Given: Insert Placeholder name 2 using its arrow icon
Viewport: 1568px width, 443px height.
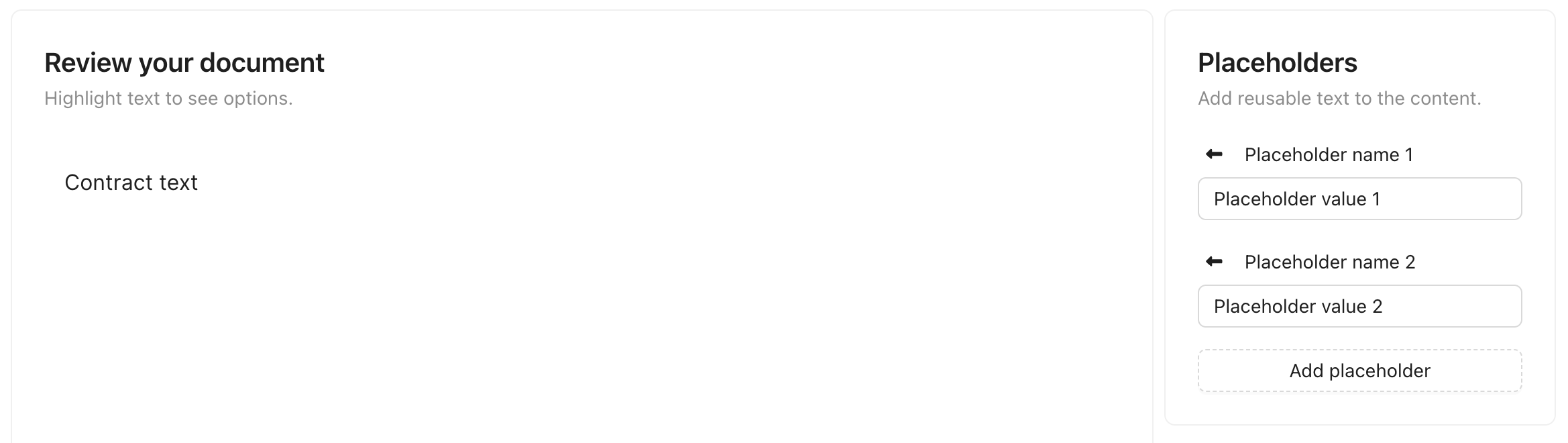Looking at the screenshot, I should click(1214, 262).
